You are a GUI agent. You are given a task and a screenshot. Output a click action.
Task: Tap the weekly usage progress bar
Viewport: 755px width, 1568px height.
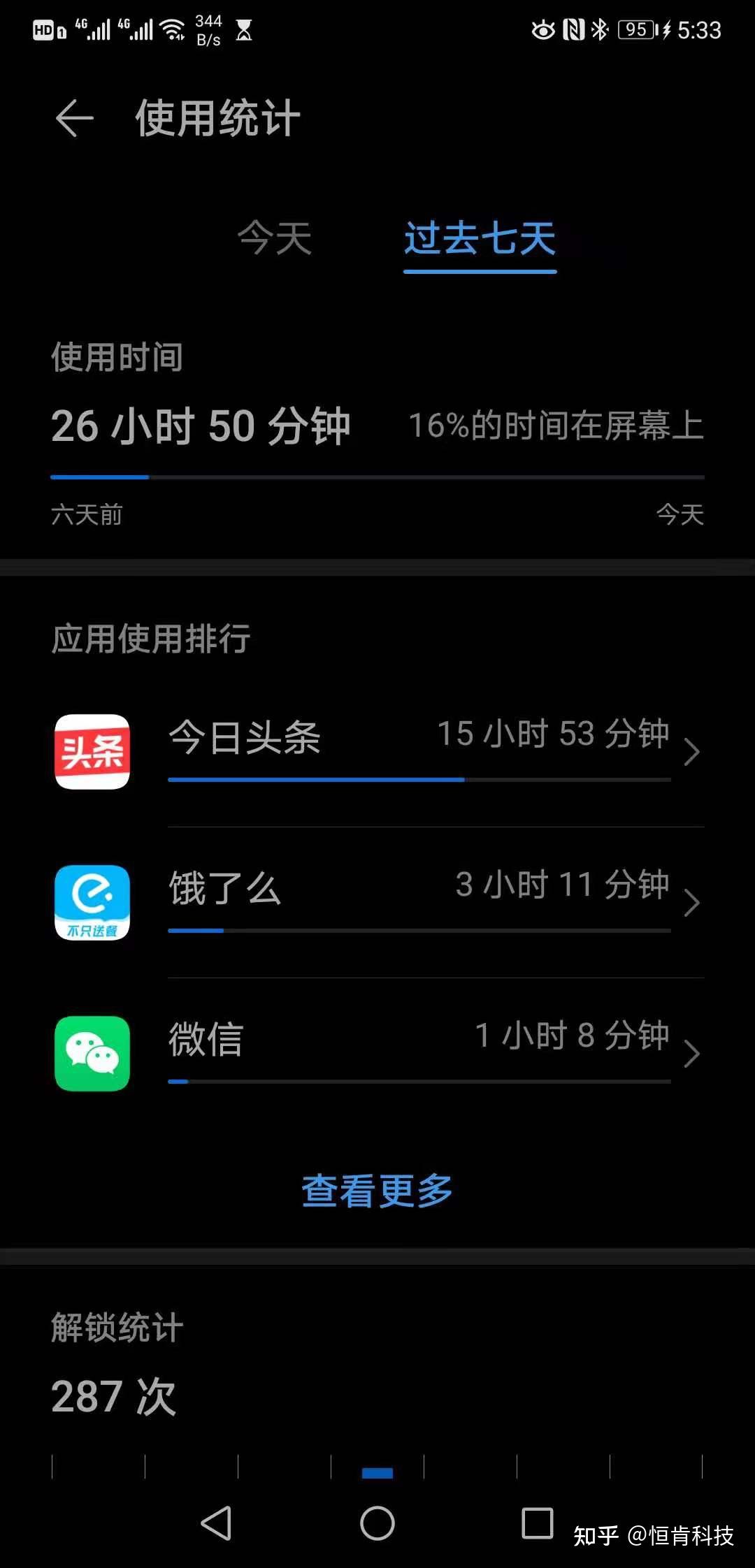377,477
